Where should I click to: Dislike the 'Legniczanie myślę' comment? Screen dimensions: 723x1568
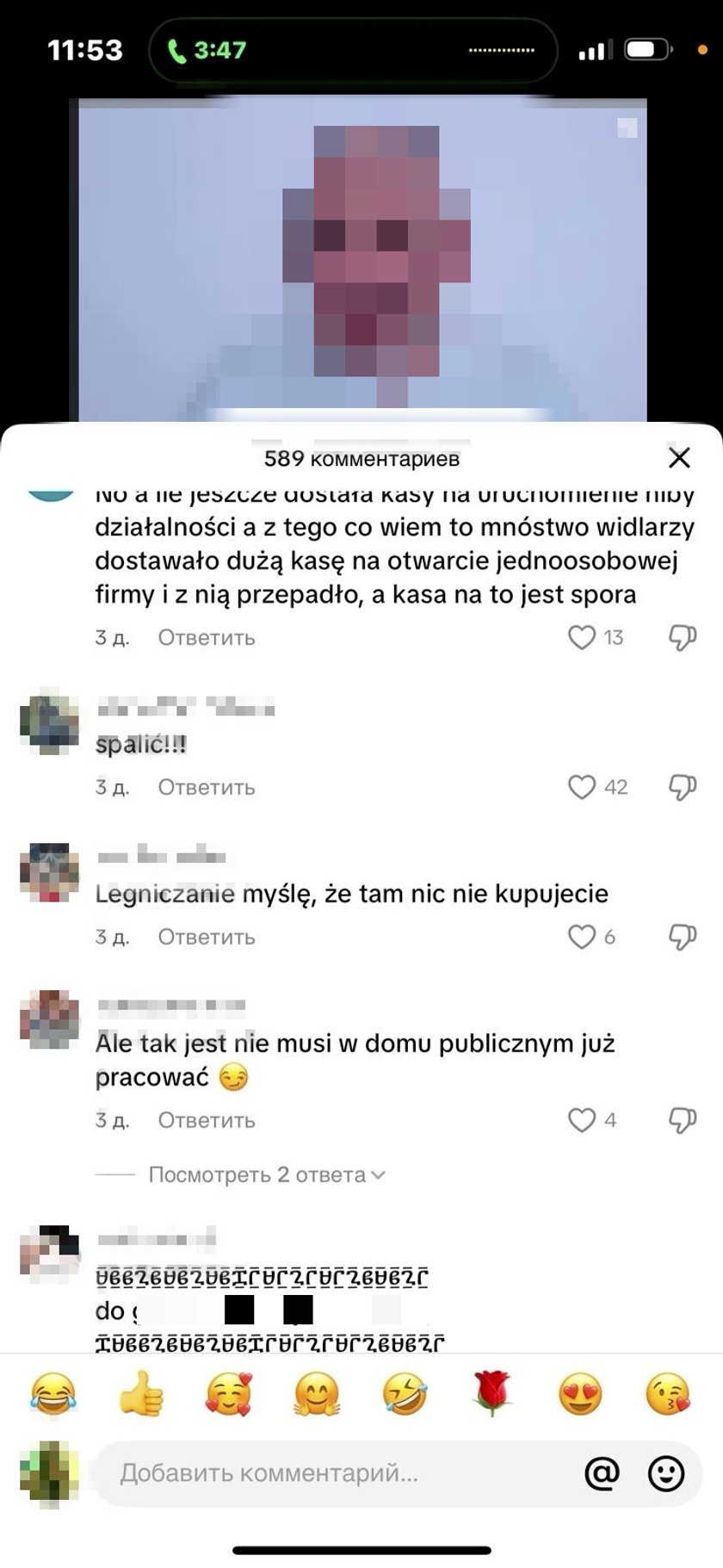[x=683, y=936]
